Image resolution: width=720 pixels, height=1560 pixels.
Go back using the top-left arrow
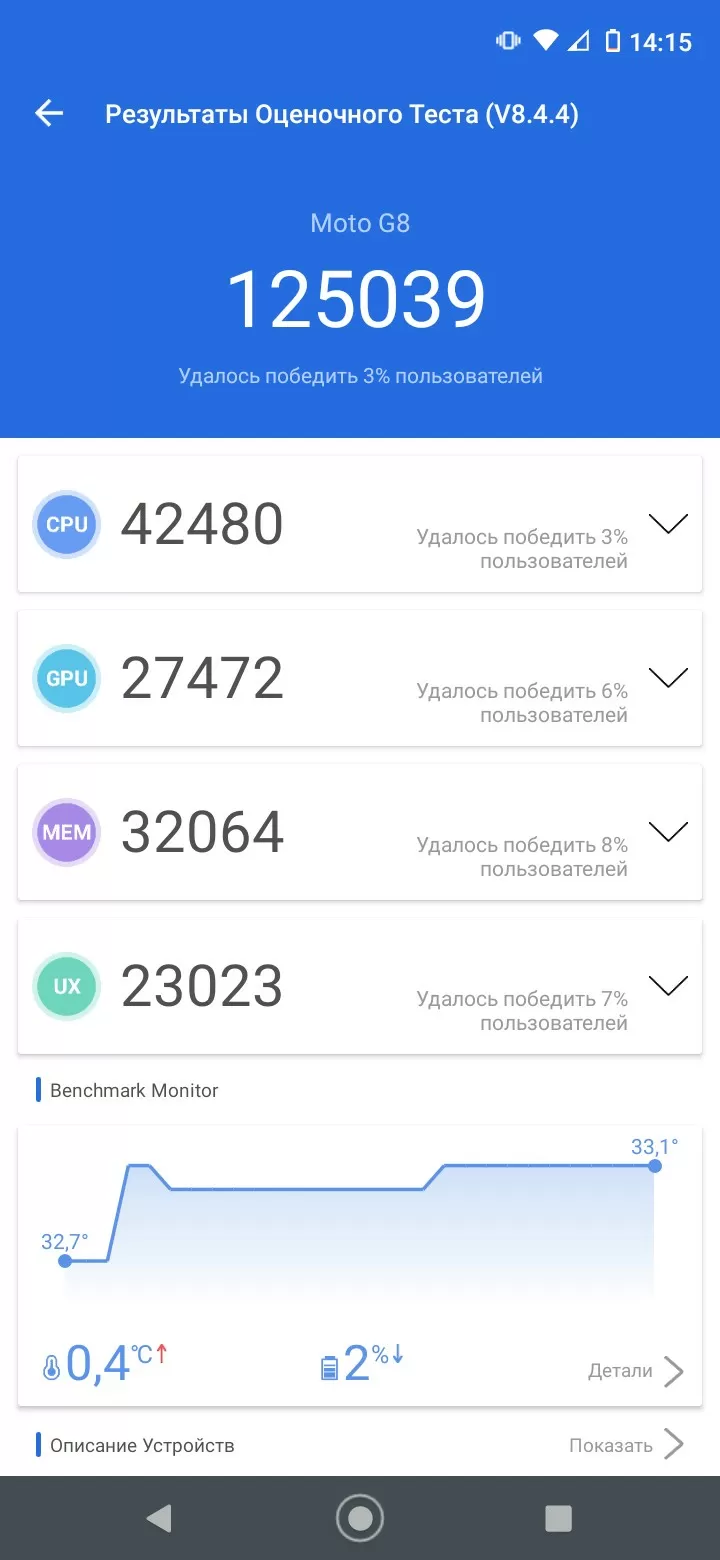49,114
